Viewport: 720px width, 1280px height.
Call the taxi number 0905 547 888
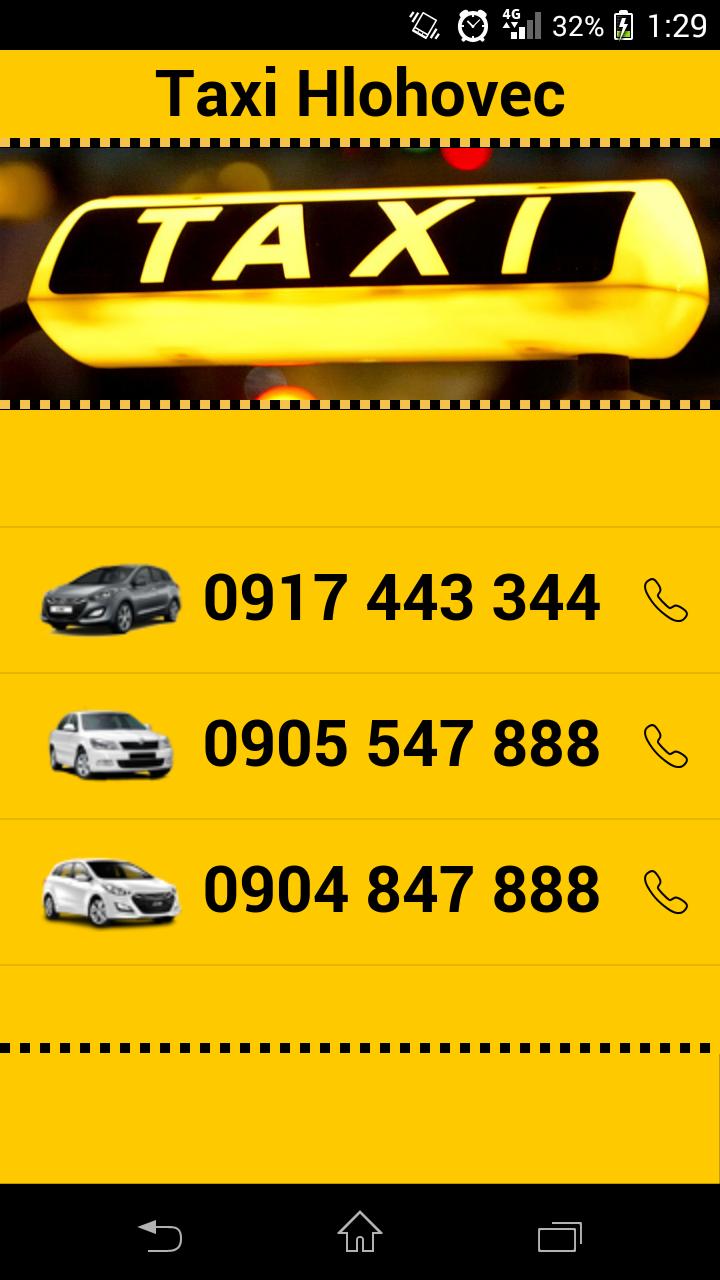[x=665, y=746]
